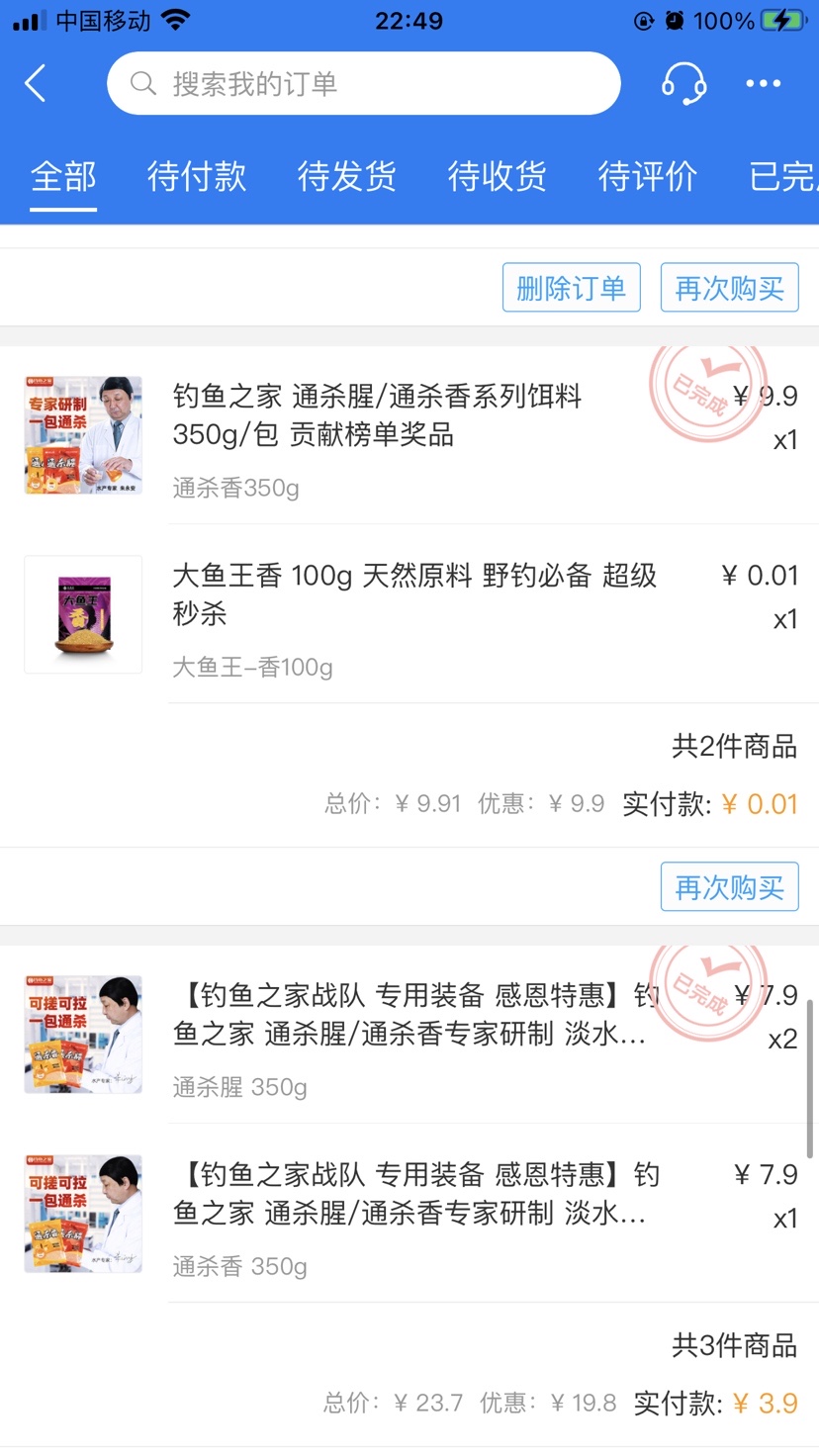819x1456 pixels.
Task: Tap the battery indicator in the status bar
Action: point(781,19)
